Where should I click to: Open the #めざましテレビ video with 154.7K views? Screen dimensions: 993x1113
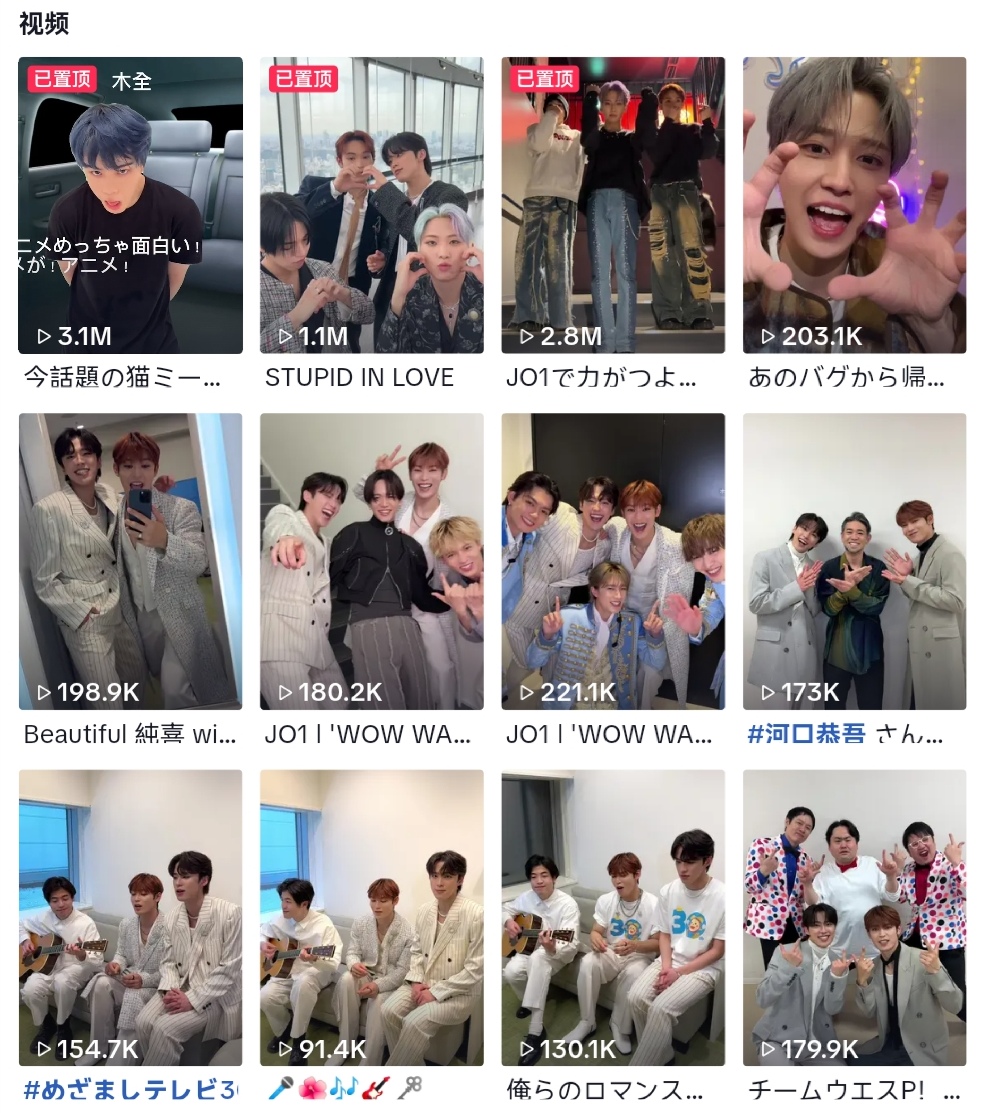pos(130,917)
